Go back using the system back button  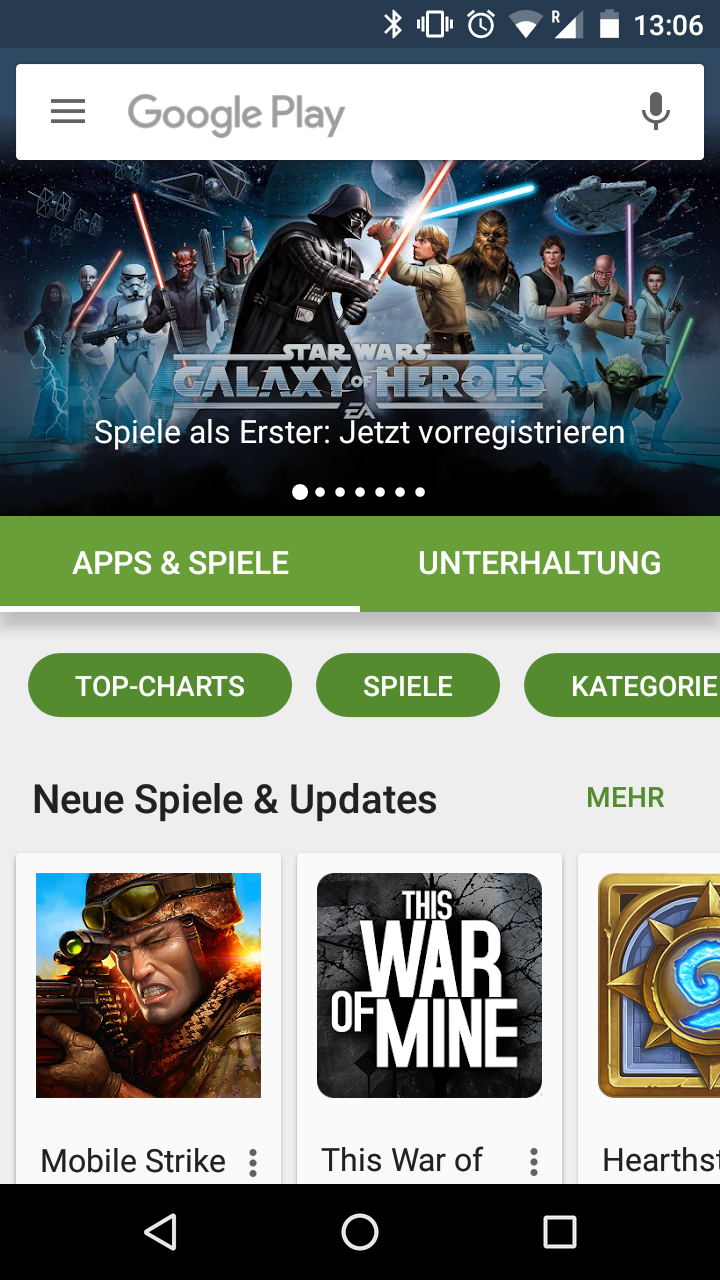[x=160, y=1232]
